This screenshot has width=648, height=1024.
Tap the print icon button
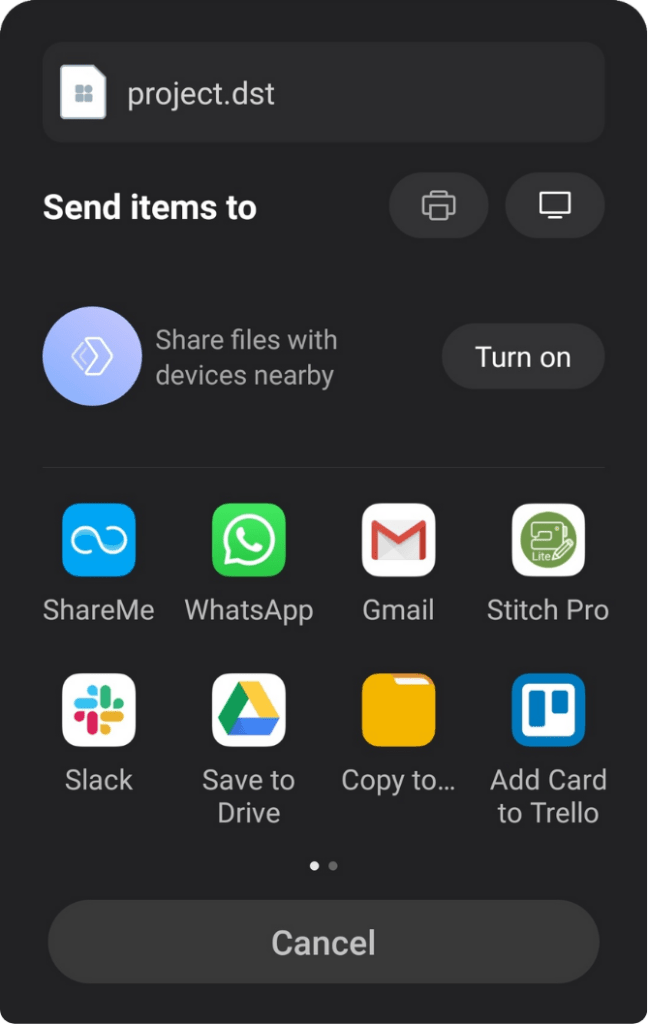(438, 206)
